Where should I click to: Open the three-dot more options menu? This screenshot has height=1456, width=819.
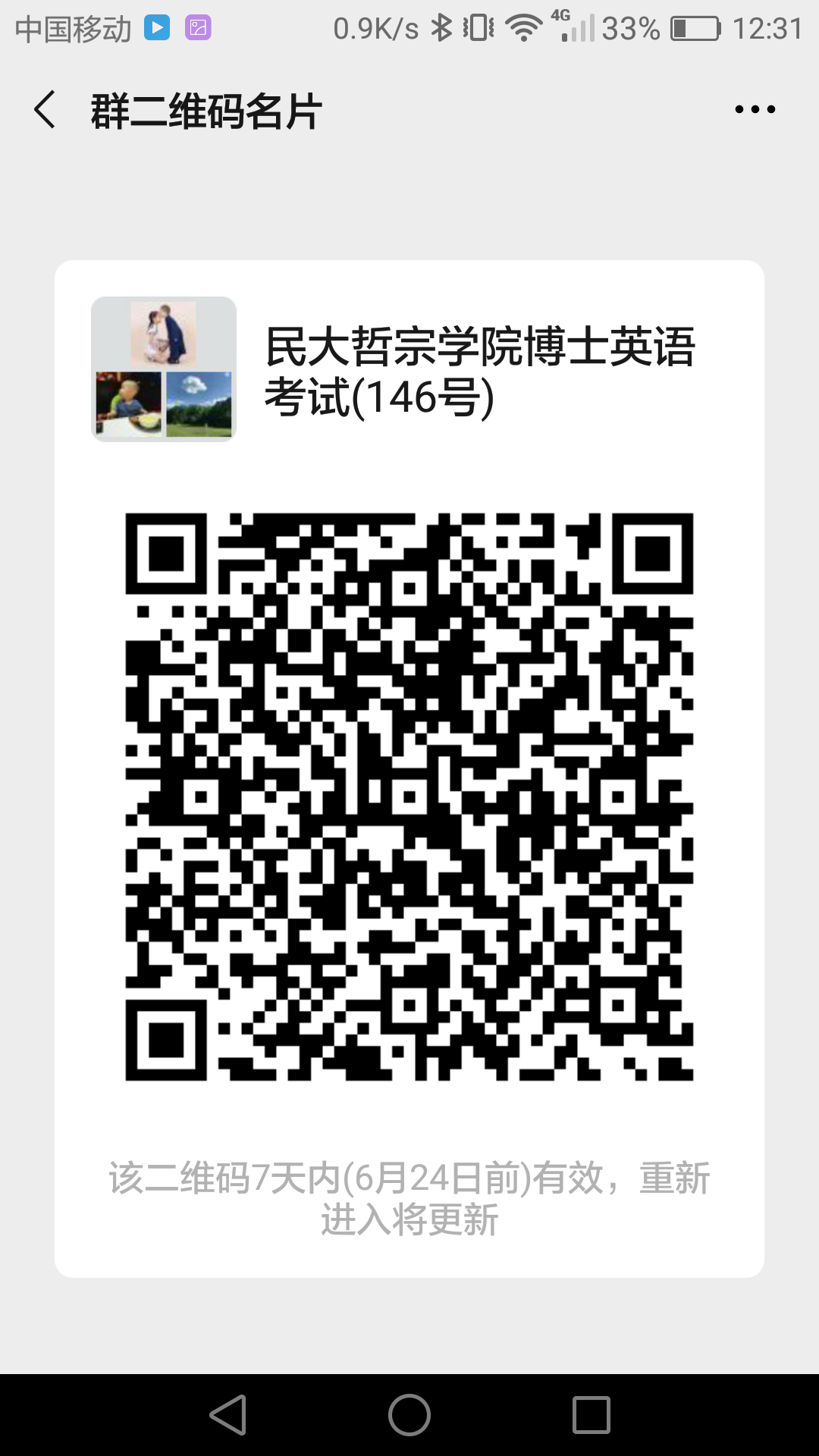tap(755, 110)
